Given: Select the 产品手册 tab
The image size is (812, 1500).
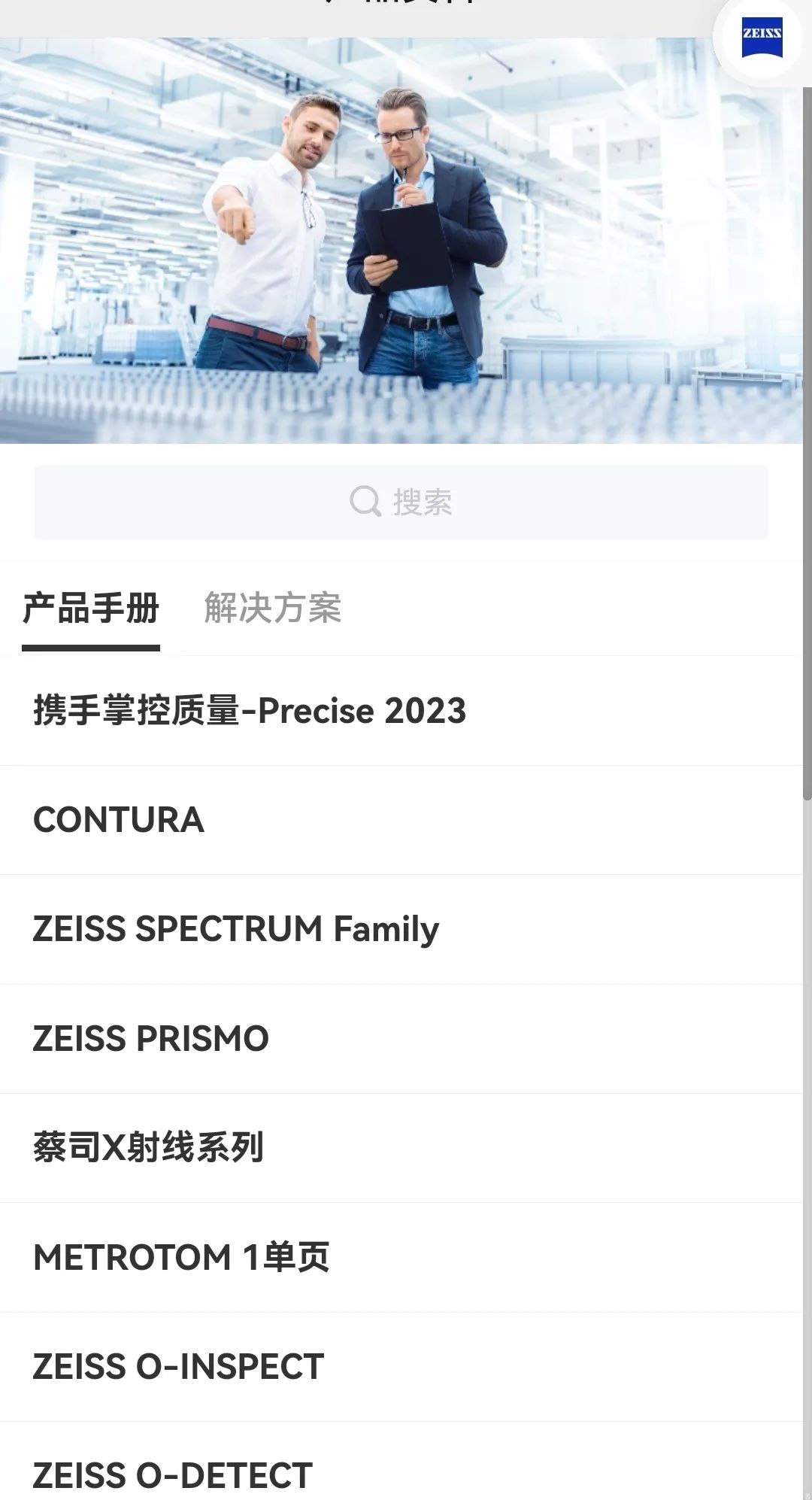Looking at the screenshot, I should (x=91, y=608).
